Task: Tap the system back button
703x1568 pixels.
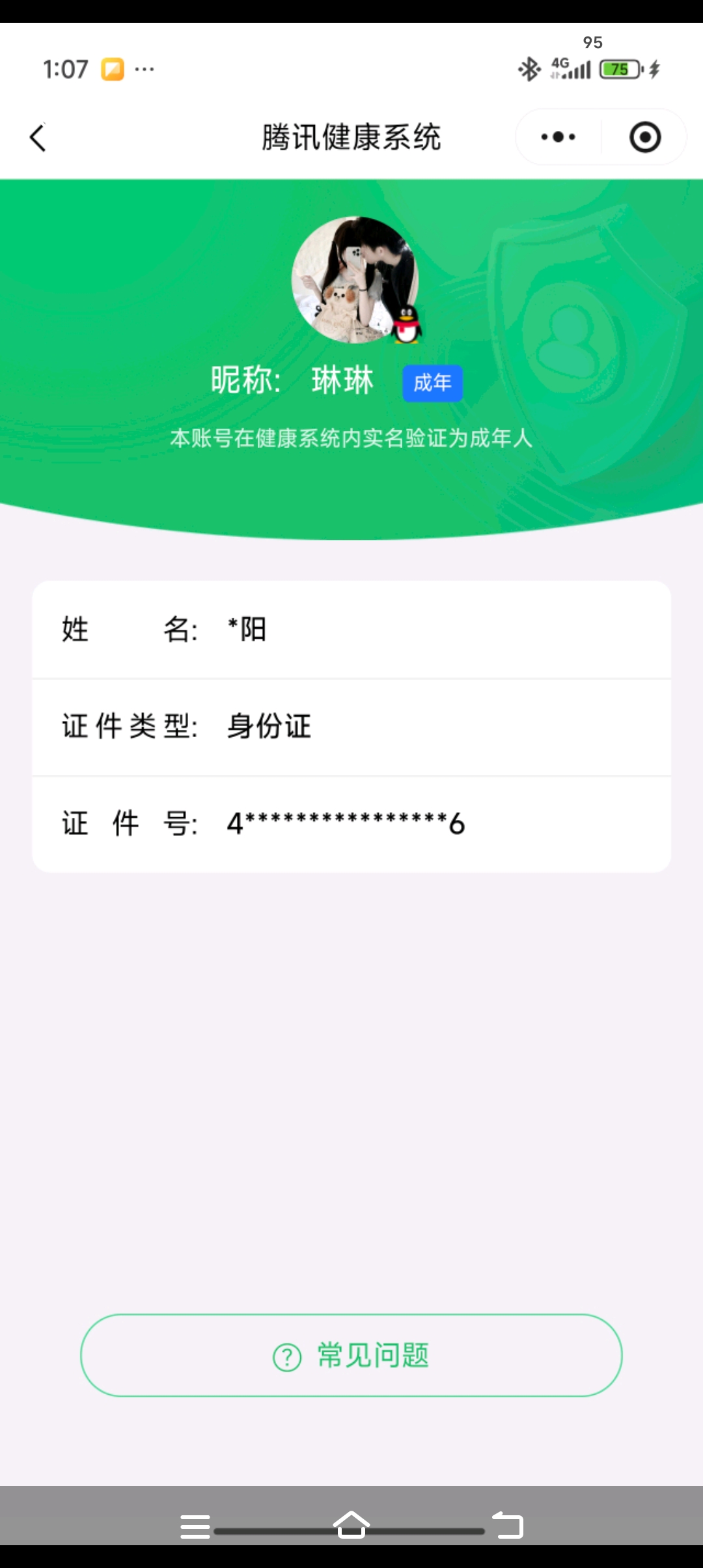Action: point(508,1524)
